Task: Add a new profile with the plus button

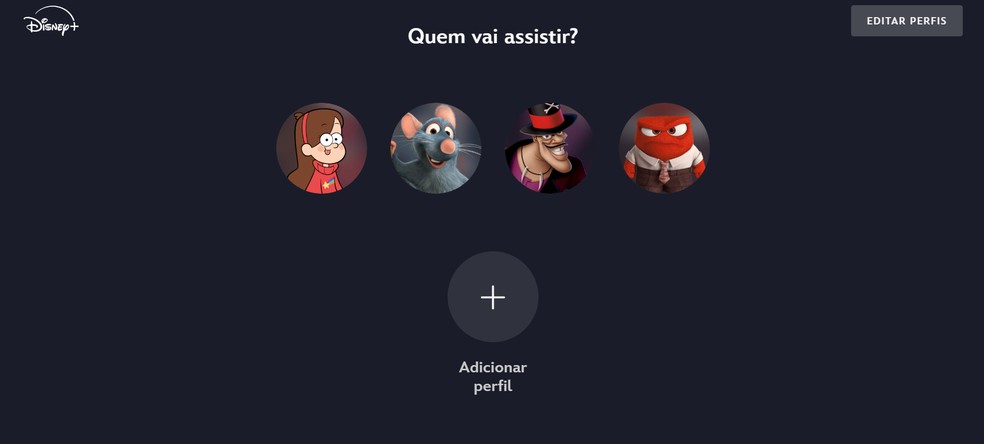Action: [x=492, y=297]
